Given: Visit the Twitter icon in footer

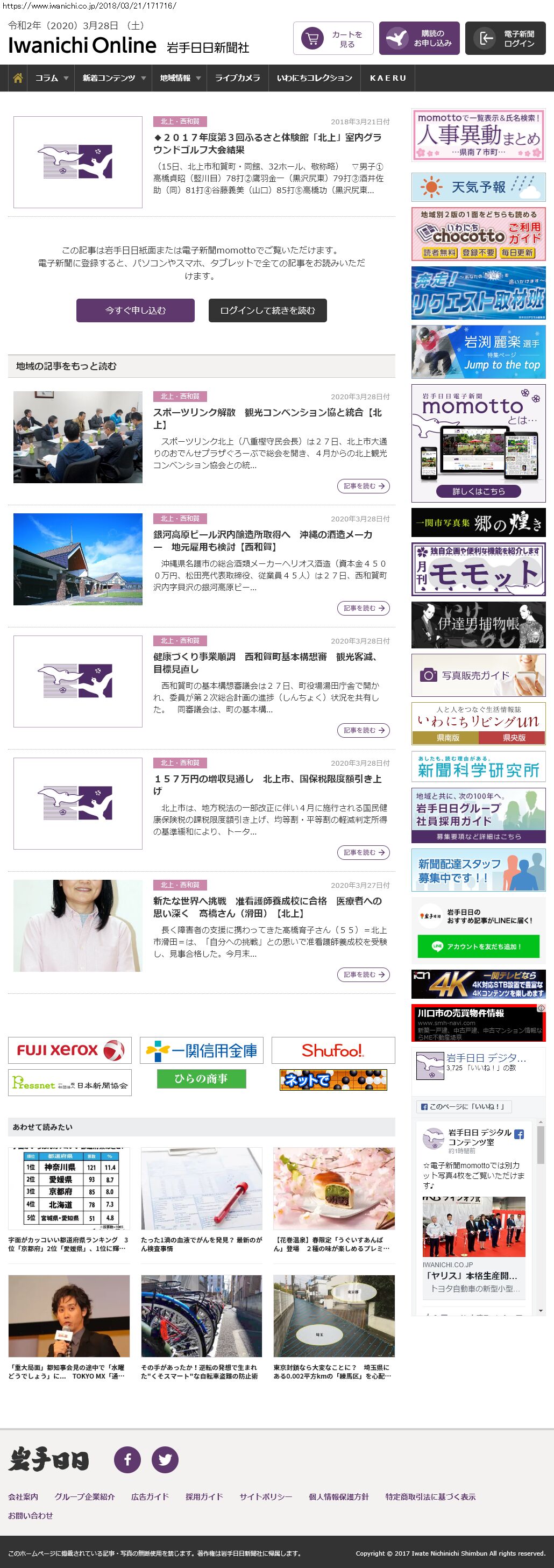Looking at the screenshot, I should (x=165, y=1459).
